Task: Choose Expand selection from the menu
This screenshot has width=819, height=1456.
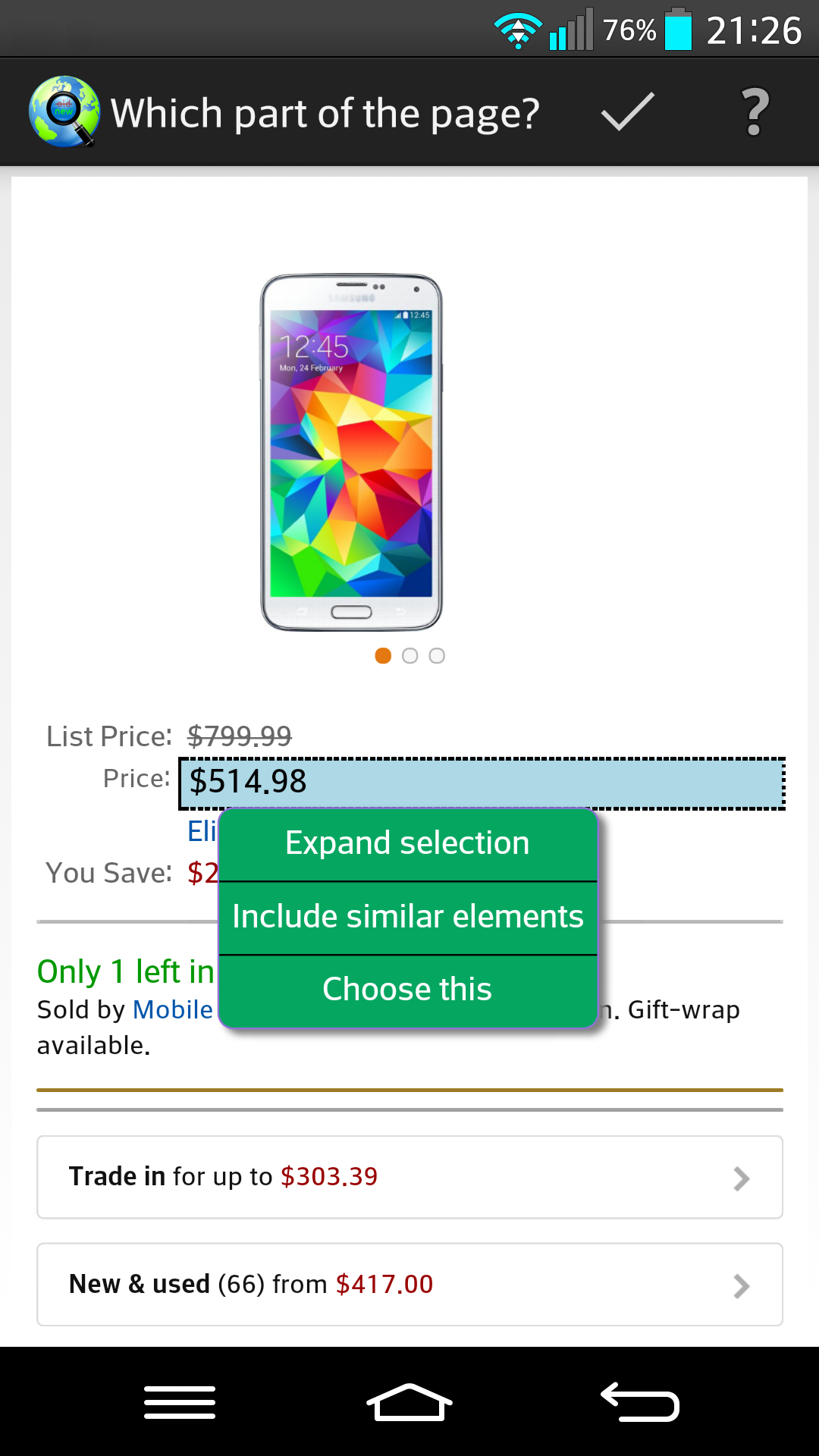Action: pyautogui.click(x=407, y=842)
